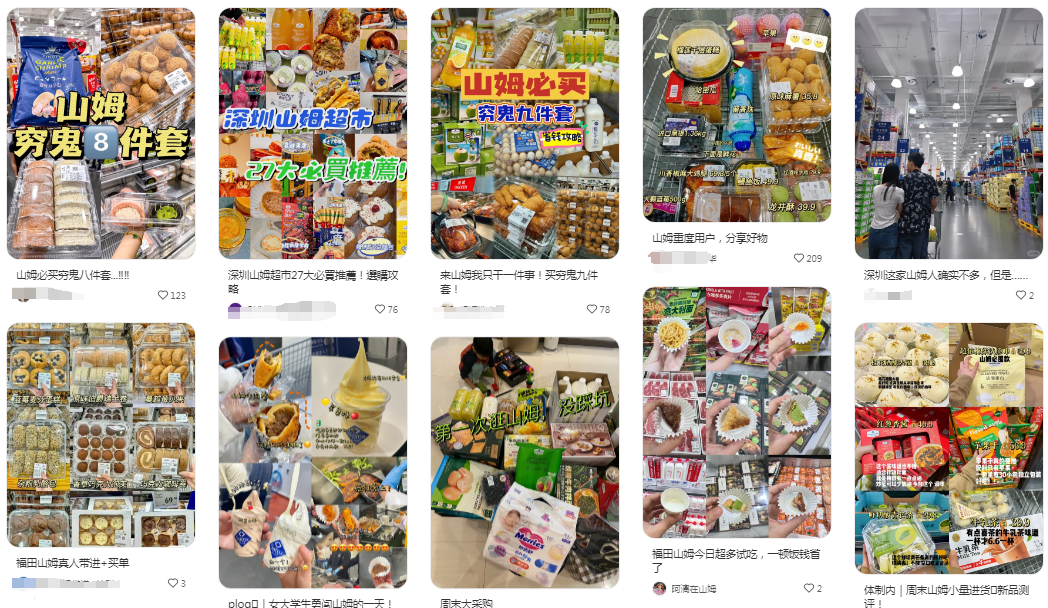The width and height of the screenshot is (1048, 608).
Task: Open the 女大学生勇闯山姆的一天 plog
Action: click(313, 462)
